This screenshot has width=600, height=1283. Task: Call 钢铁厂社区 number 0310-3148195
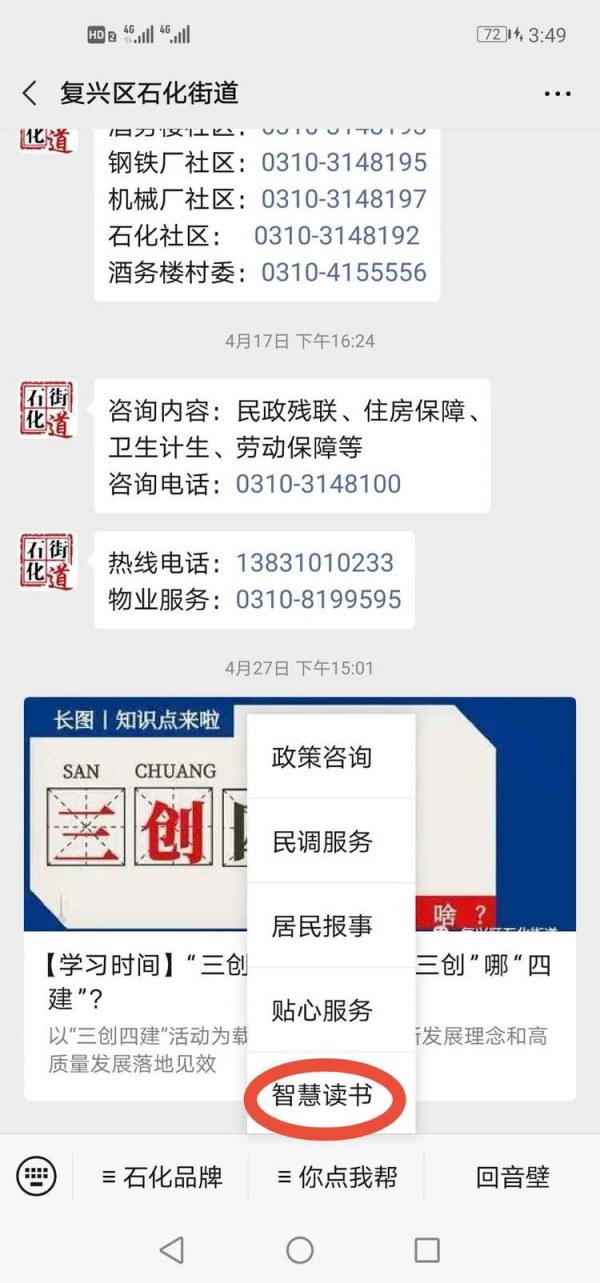point(344,162)
